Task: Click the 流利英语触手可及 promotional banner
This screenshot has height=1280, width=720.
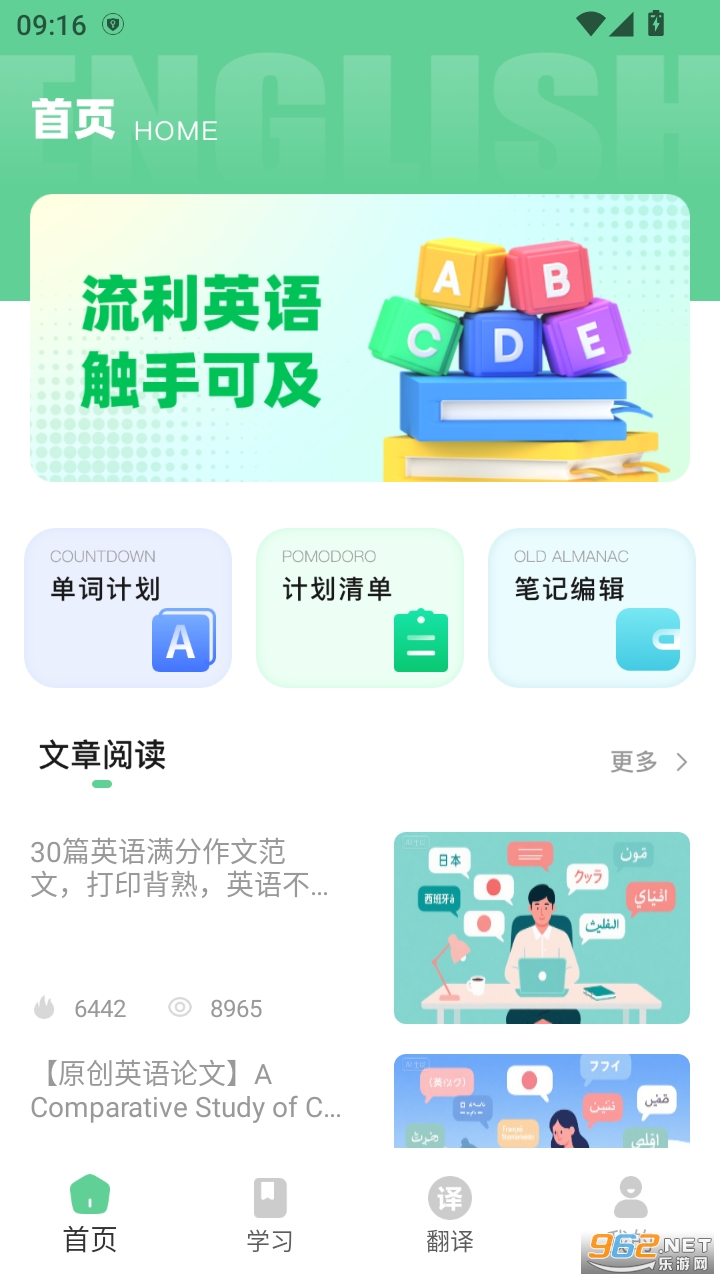Action: pyautogui.click(x=360, y=340)
